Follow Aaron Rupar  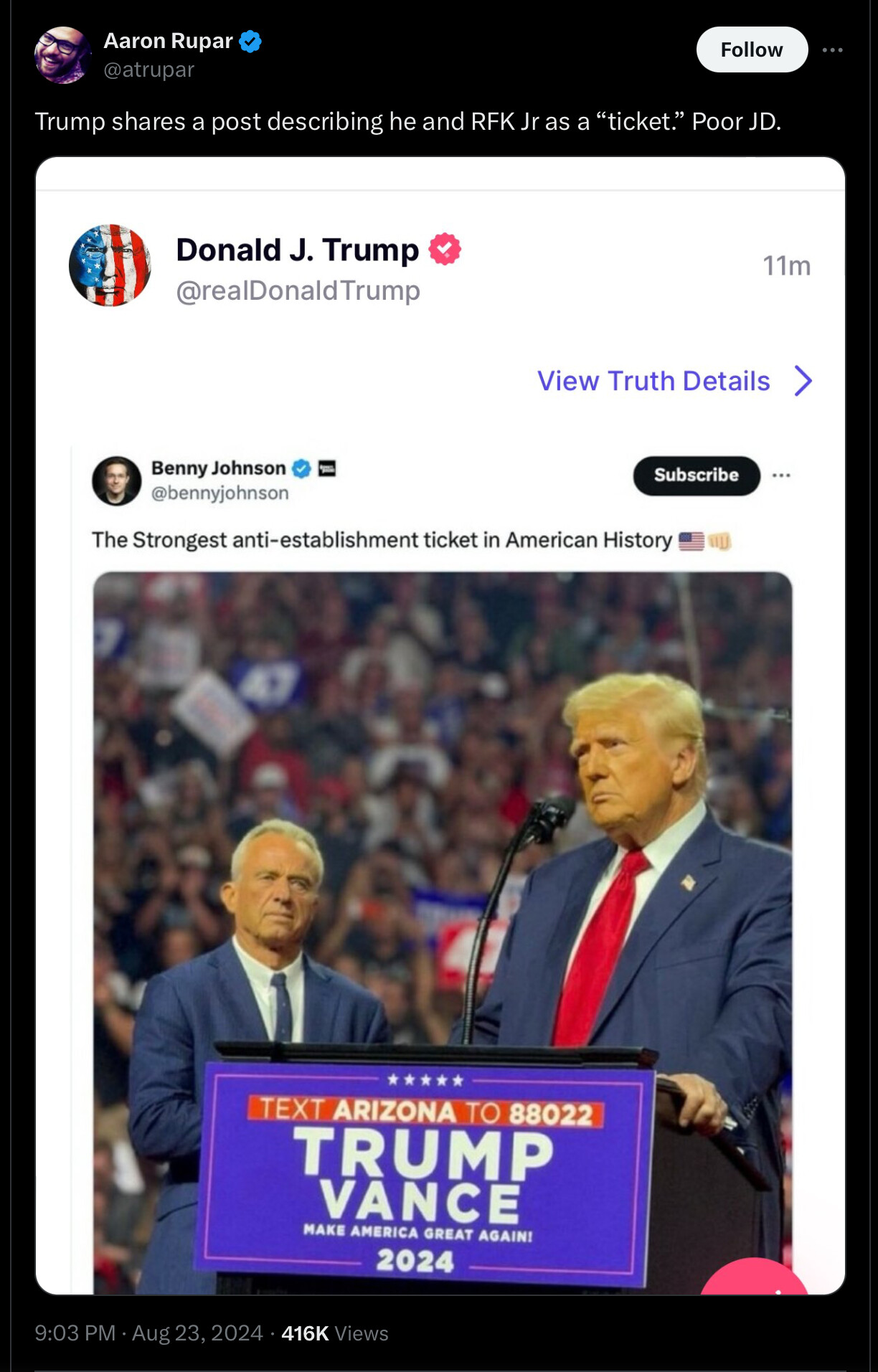click(x=751, y=49)
